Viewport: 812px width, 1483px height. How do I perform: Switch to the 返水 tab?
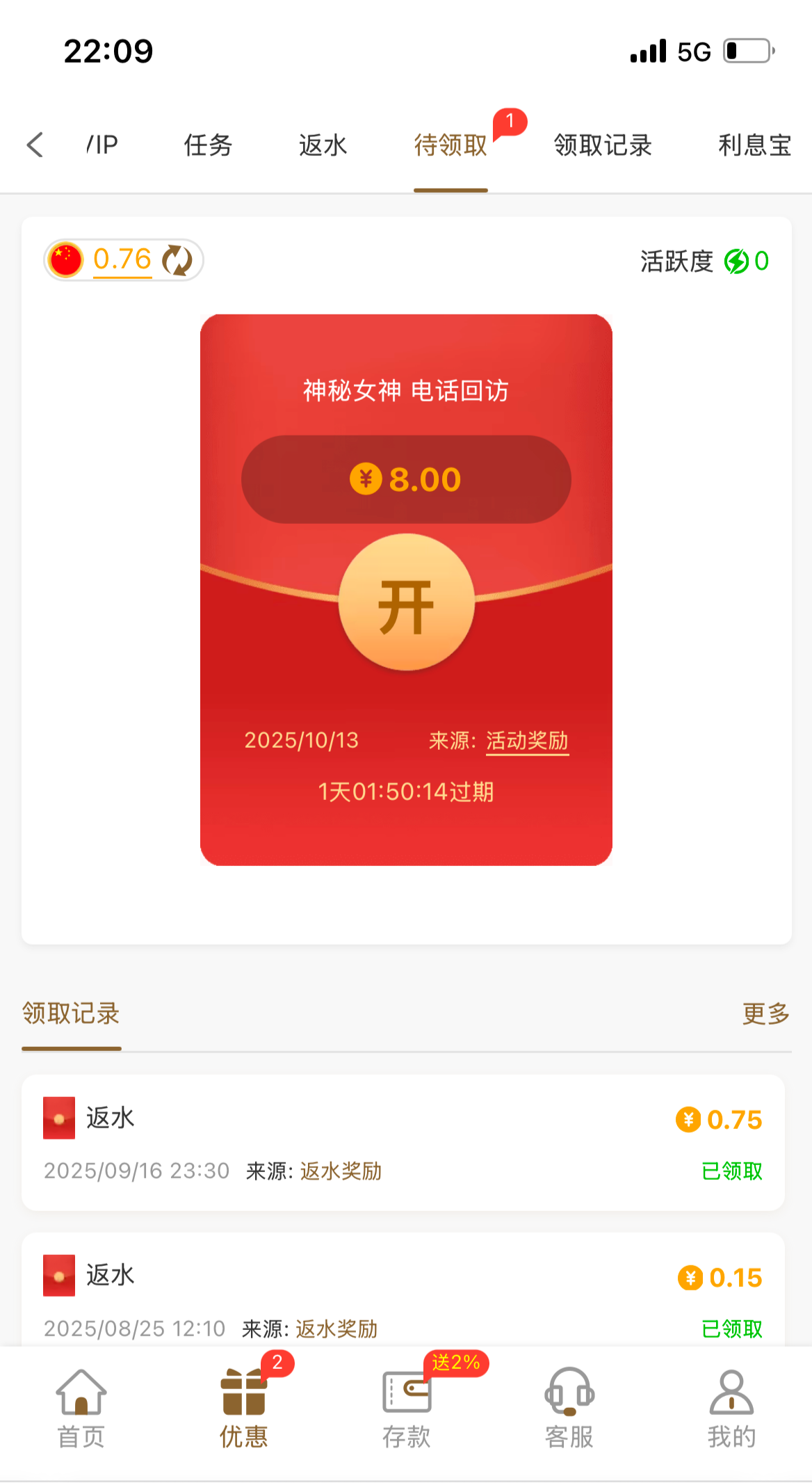click(x=323, y=145)
